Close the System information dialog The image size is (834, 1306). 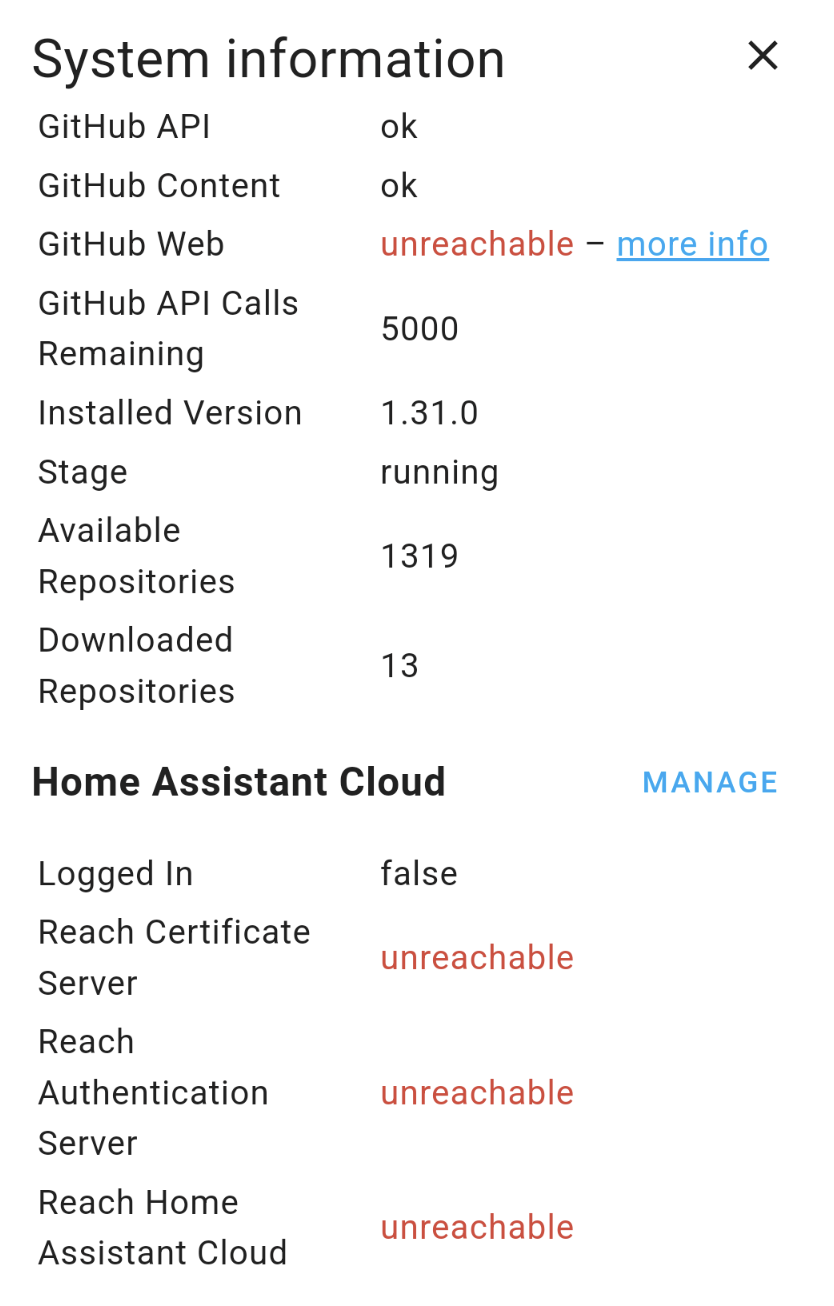click(763, 56)
